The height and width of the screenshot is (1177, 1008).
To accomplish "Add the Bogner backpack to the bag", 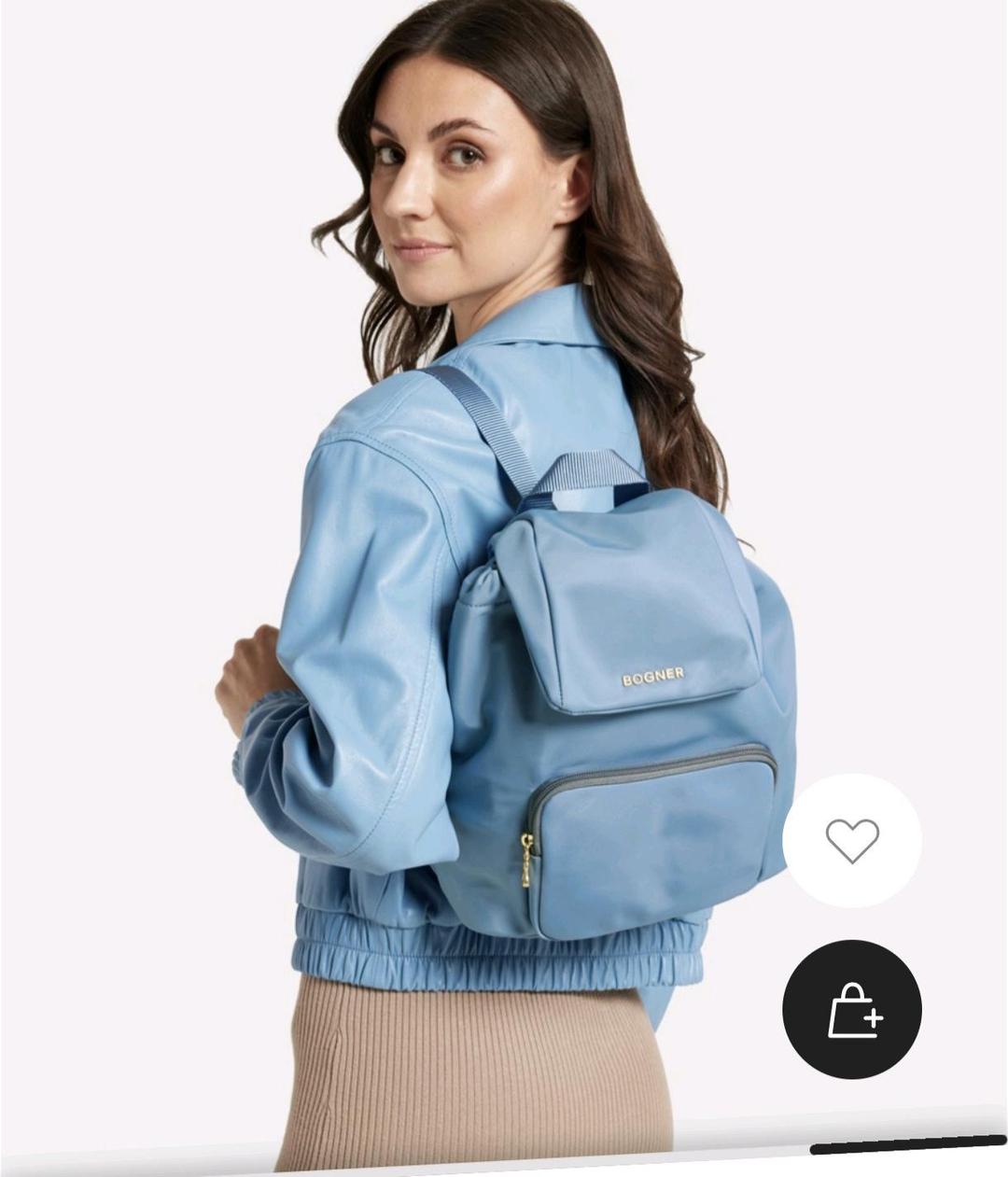I will [x=851, y=1009].
